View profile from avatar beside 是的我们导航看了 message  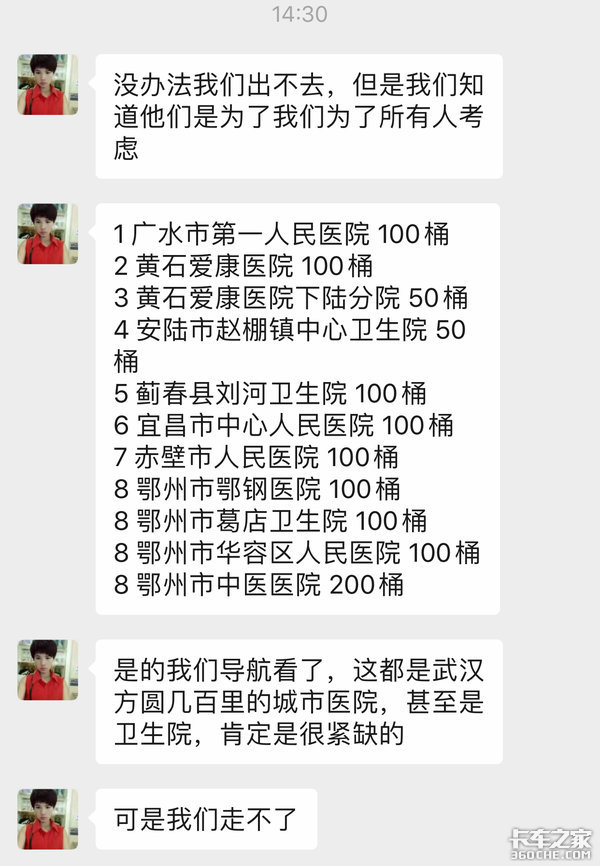47,670
